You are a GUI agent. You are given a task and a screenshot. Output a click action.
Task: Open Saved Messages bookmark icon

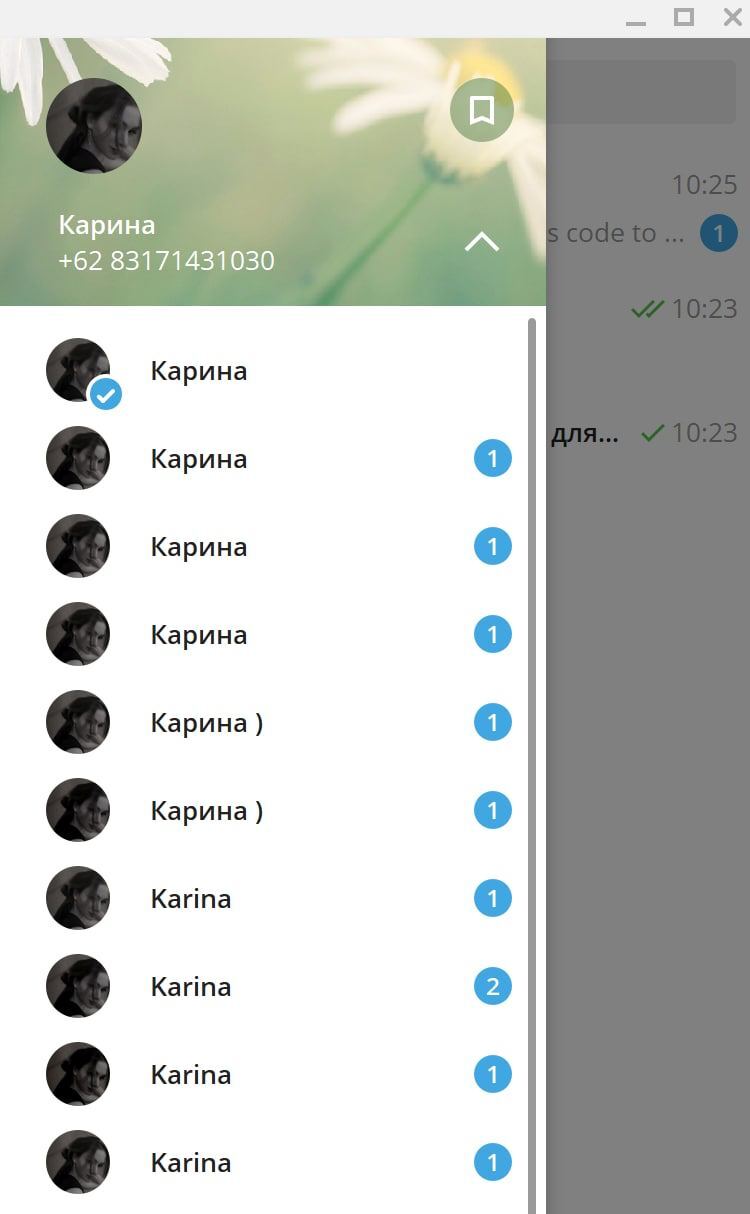tap(482, 110)
